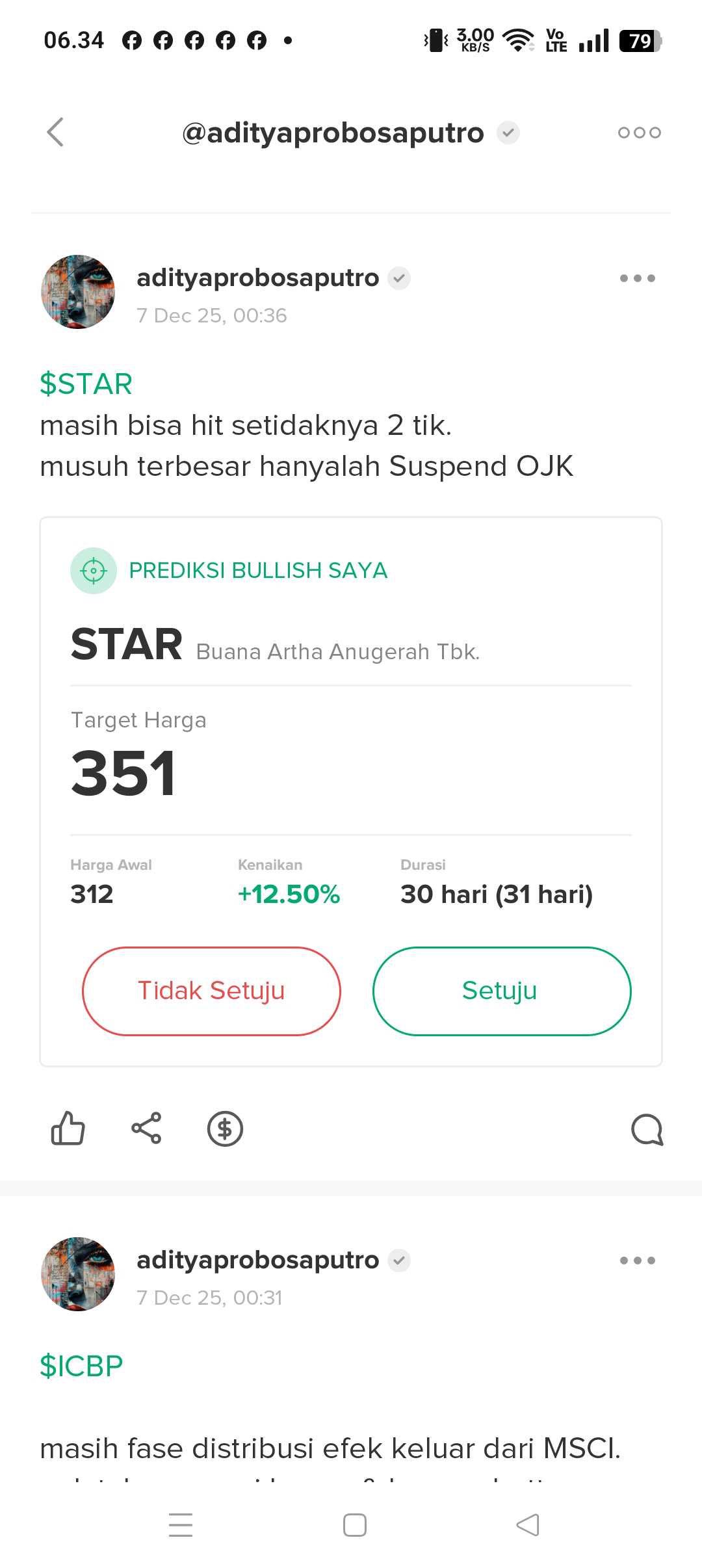Viewport: 702px width, 1568px height.
Task: Open the STAR bullish prediction card
Action: coord(351,748)
